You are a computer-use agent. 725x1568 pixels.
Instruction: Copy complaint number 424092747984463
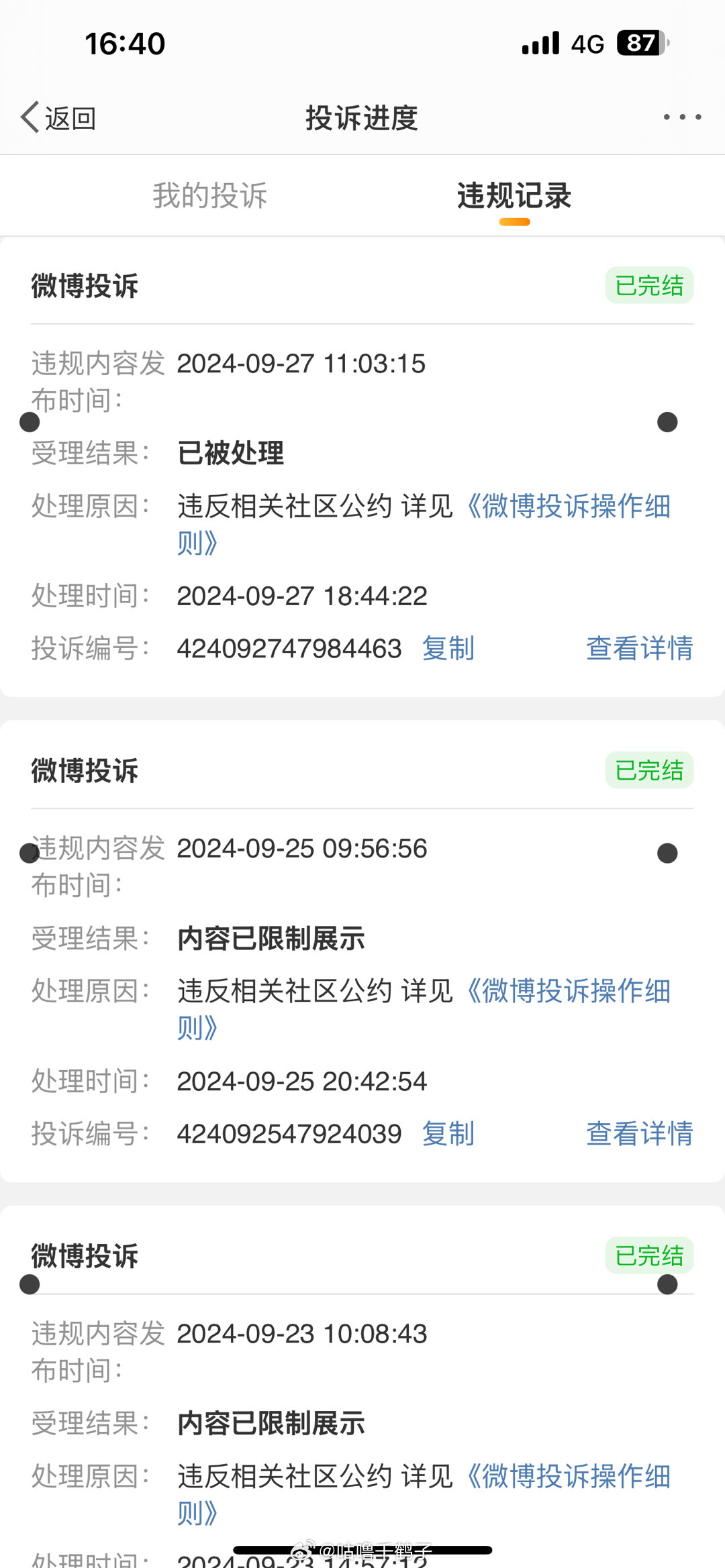click(x=448, y=649)
